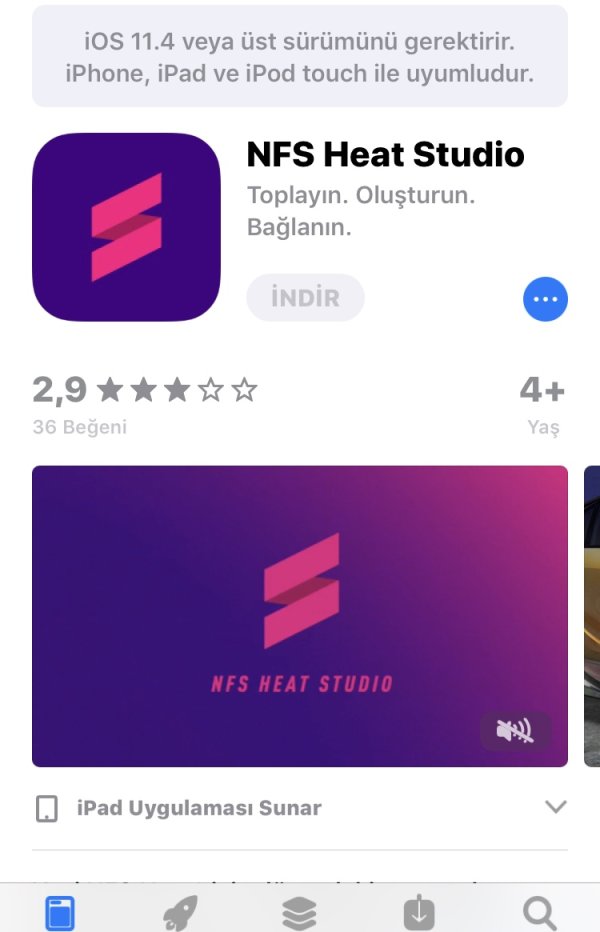Switch to the Games rocket tab
This screenshot has height=932, width=600.
click(180, 912)
